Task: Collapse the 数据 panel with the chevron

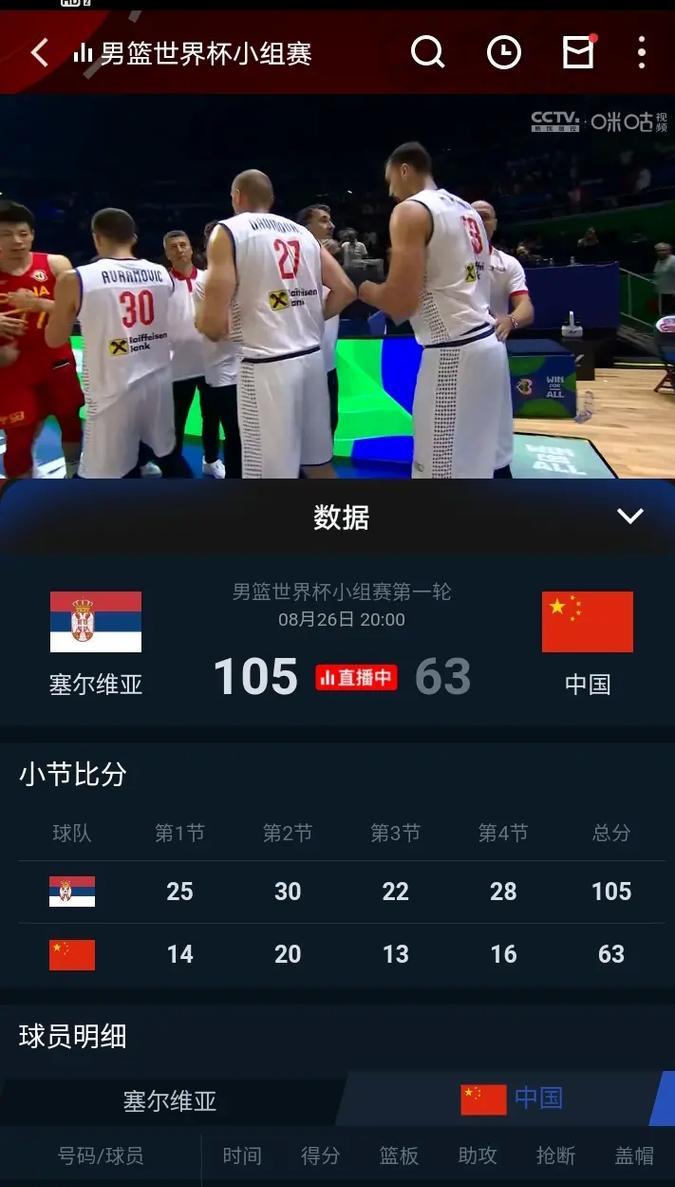Action: tap(630, 516)
